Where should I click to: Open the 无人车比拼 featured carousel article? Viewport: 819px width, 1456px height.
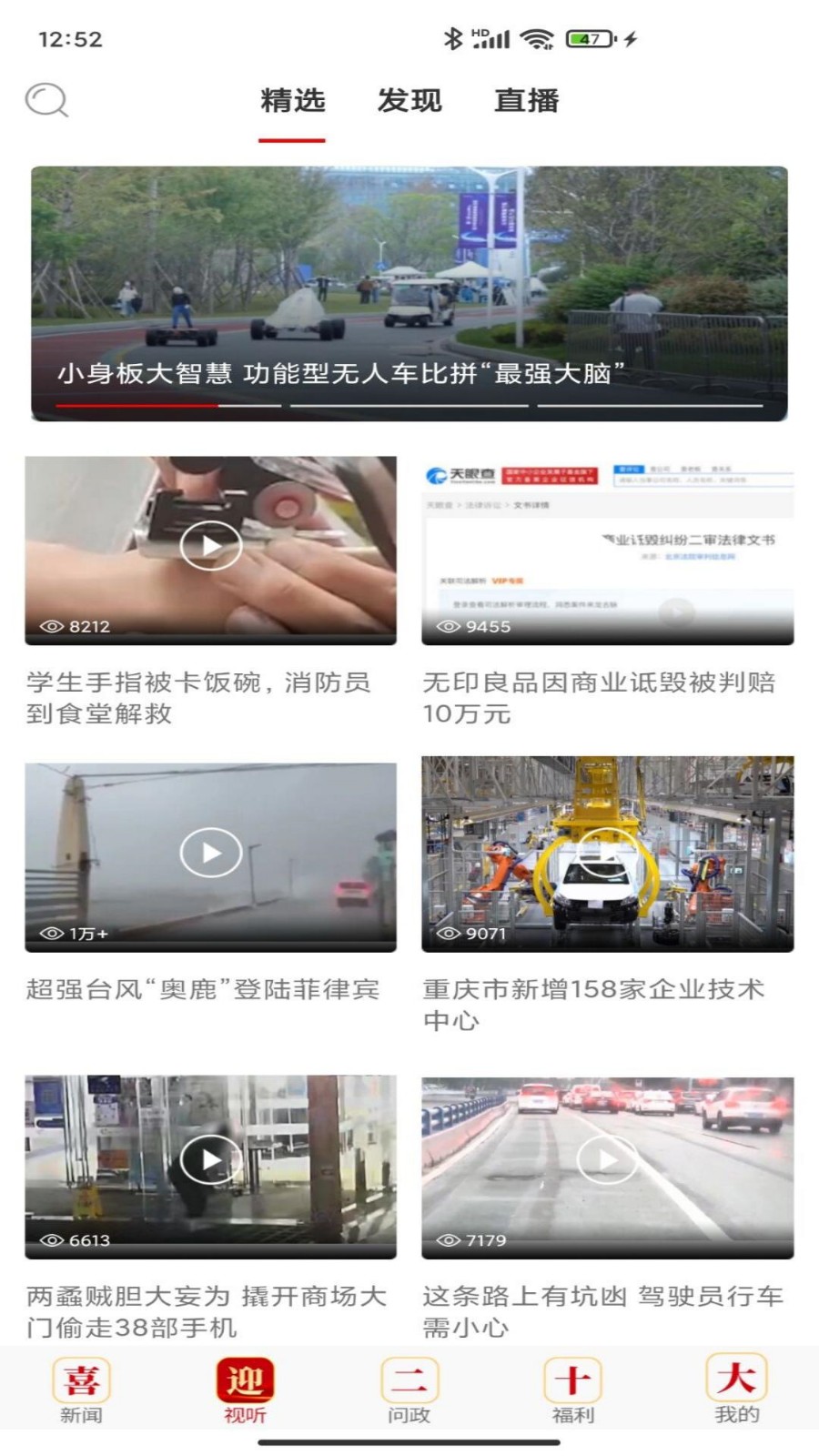coord(409,291)
